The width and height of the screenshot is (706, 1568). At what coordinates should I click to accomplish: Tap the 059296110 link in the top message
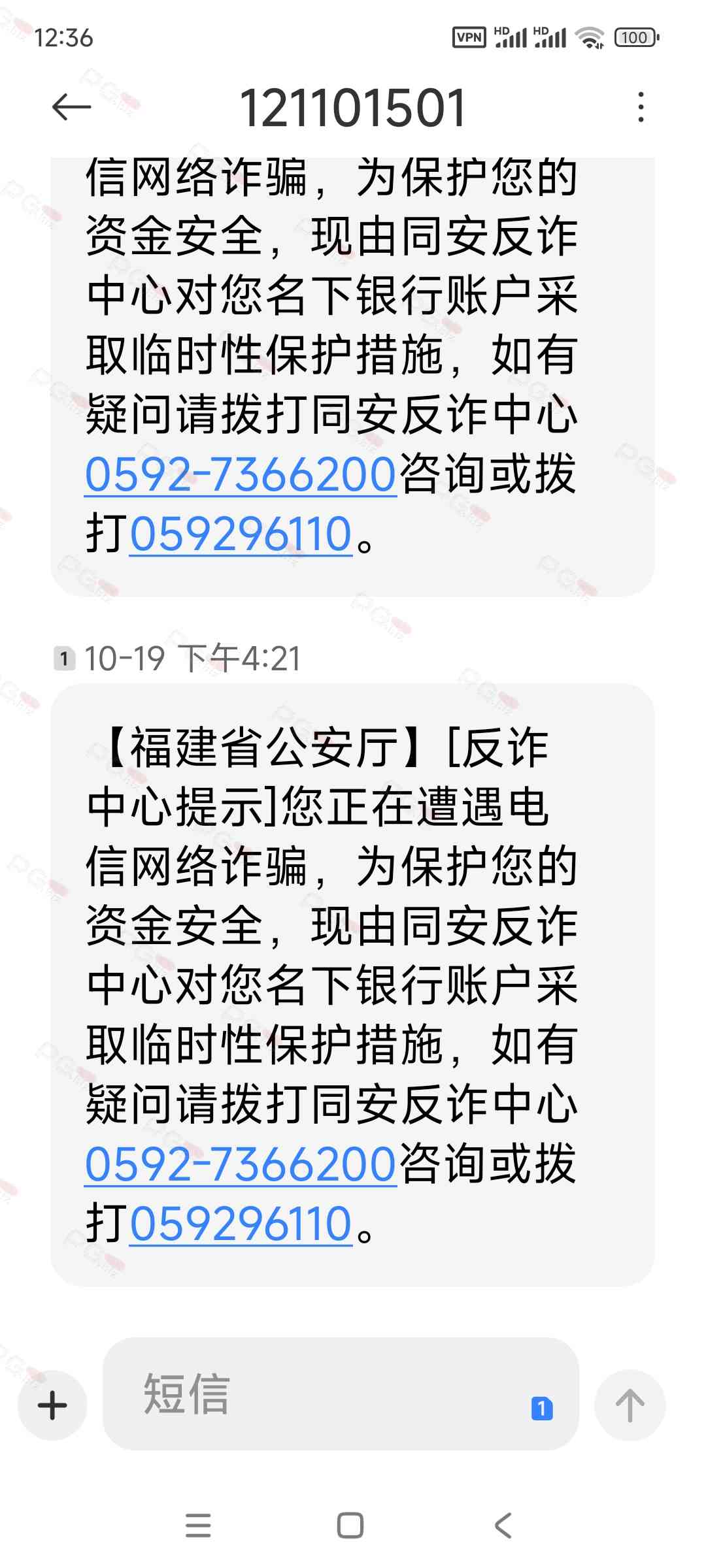point(241,534)
